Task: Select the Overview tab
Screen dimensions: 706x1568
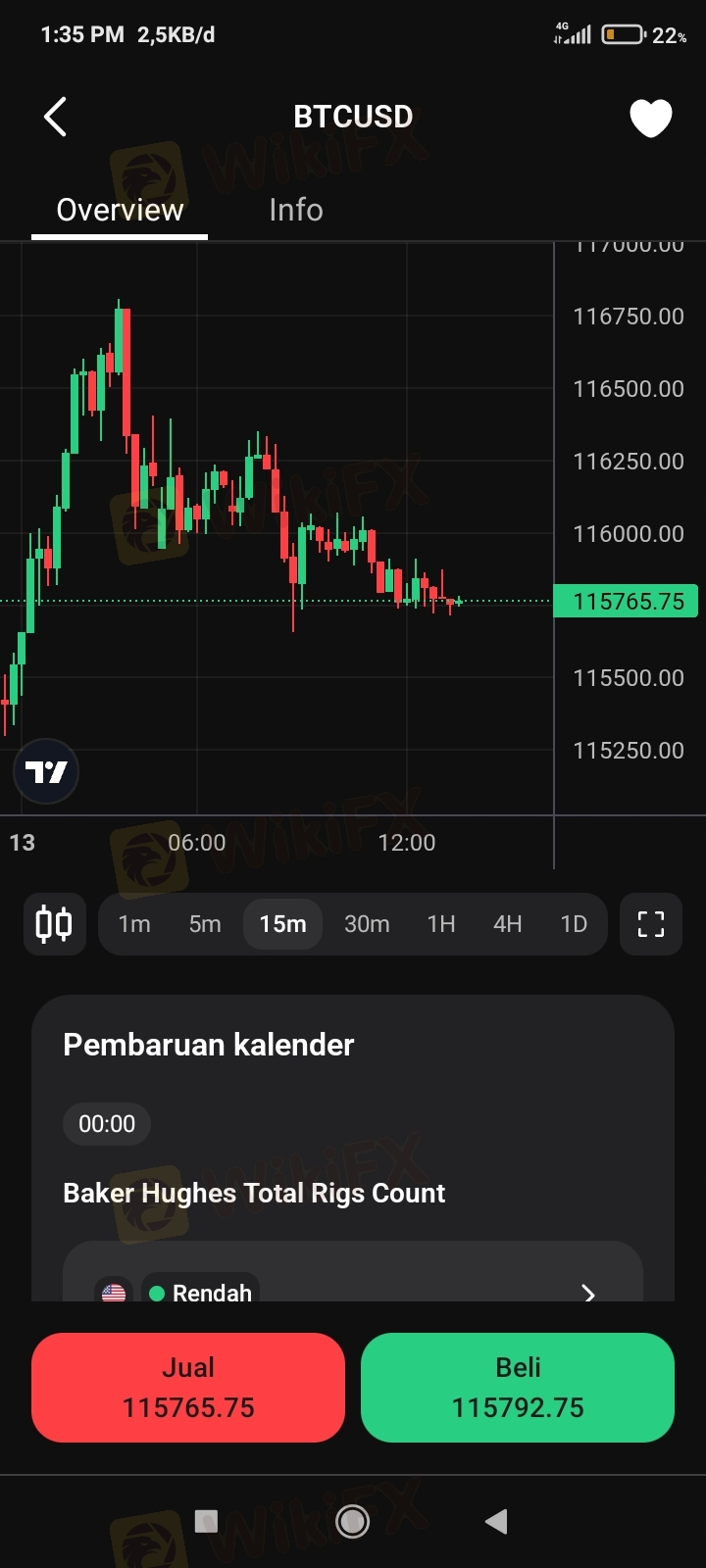Action: tap(120, 210)
